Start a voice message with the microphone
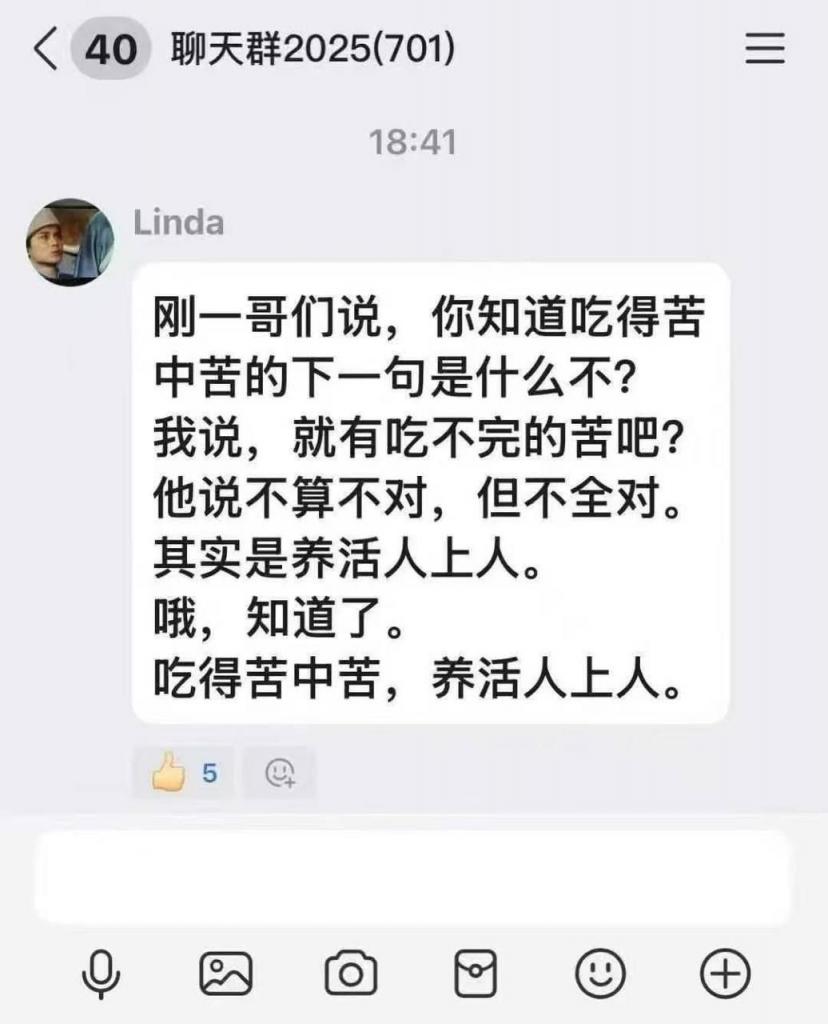Image resolution: width=828 pixels, height=1024 pixels. coord(101,972)
